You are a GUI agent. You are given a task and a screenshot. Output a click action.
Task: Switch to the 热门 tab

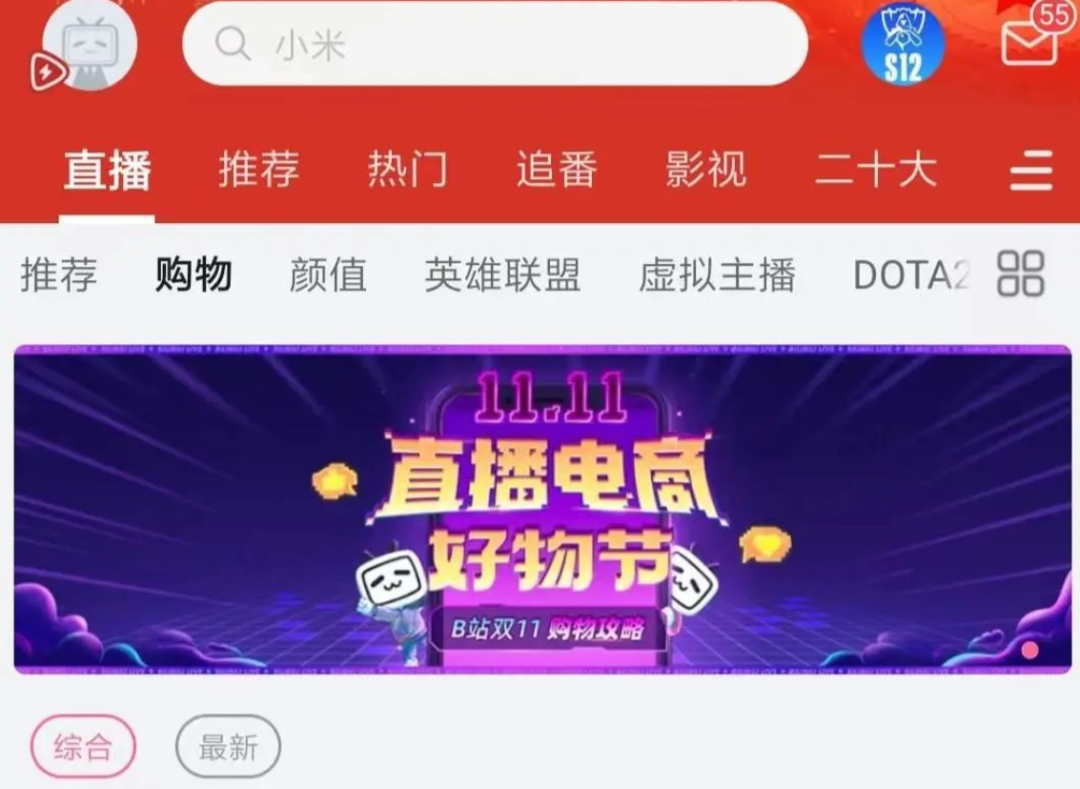tap(407, 170)
